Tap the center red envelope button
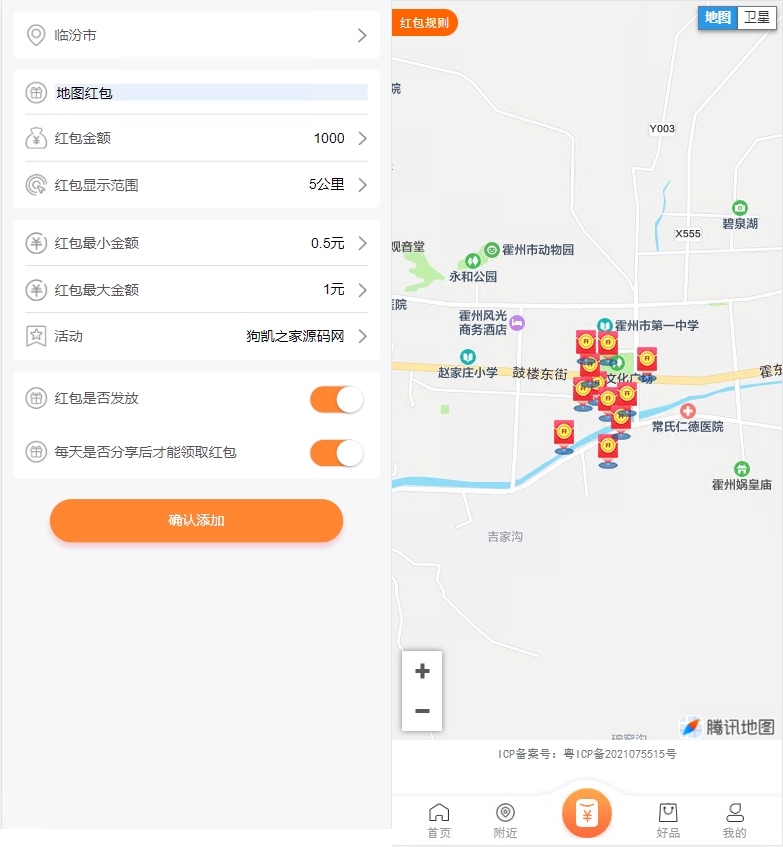Screen dimensions: 783x847 tap(587, 814)
